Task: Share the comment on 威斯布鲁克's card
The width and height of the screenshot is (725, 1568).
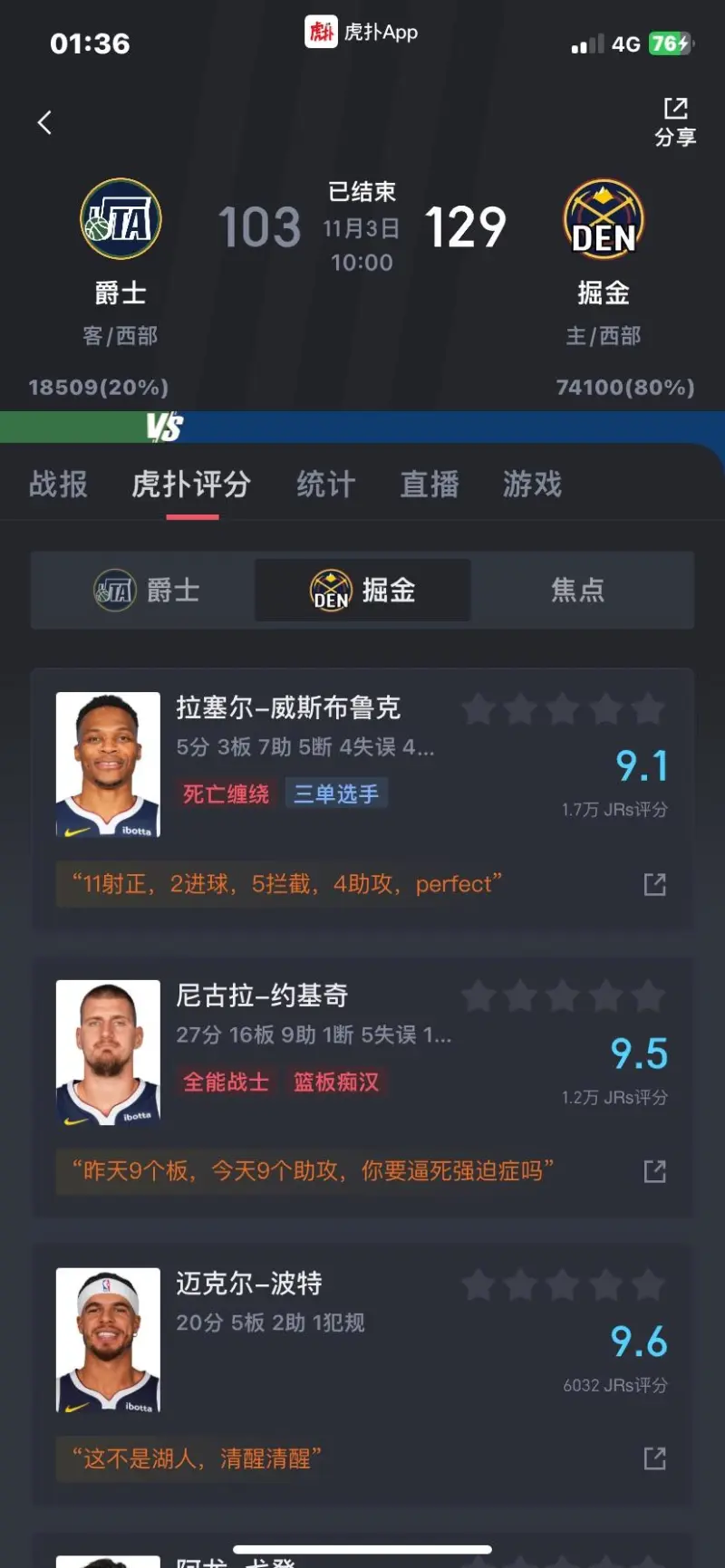Action: pyautogui.click(x=654, y=884)
